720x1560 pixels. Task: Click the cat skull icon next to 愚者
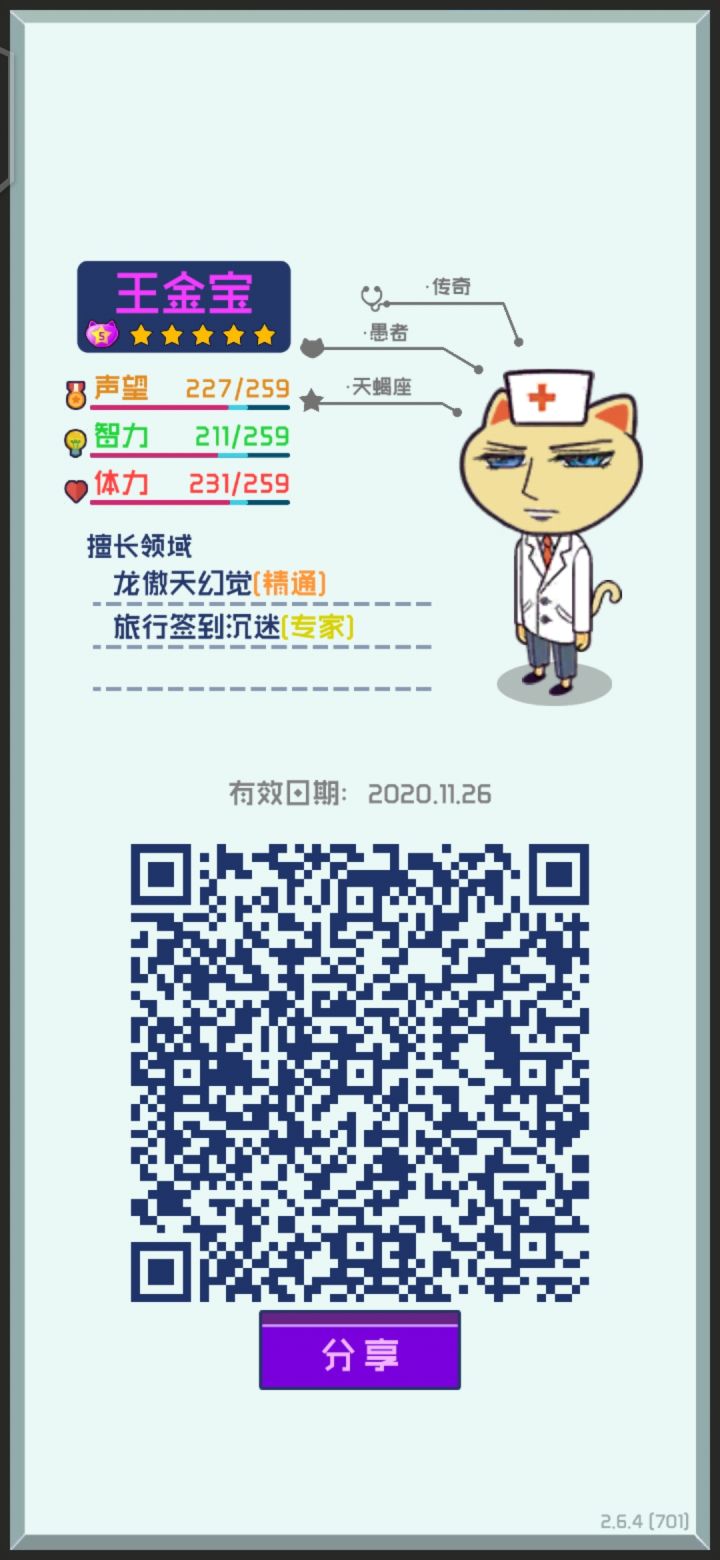(x=311, y=347)
